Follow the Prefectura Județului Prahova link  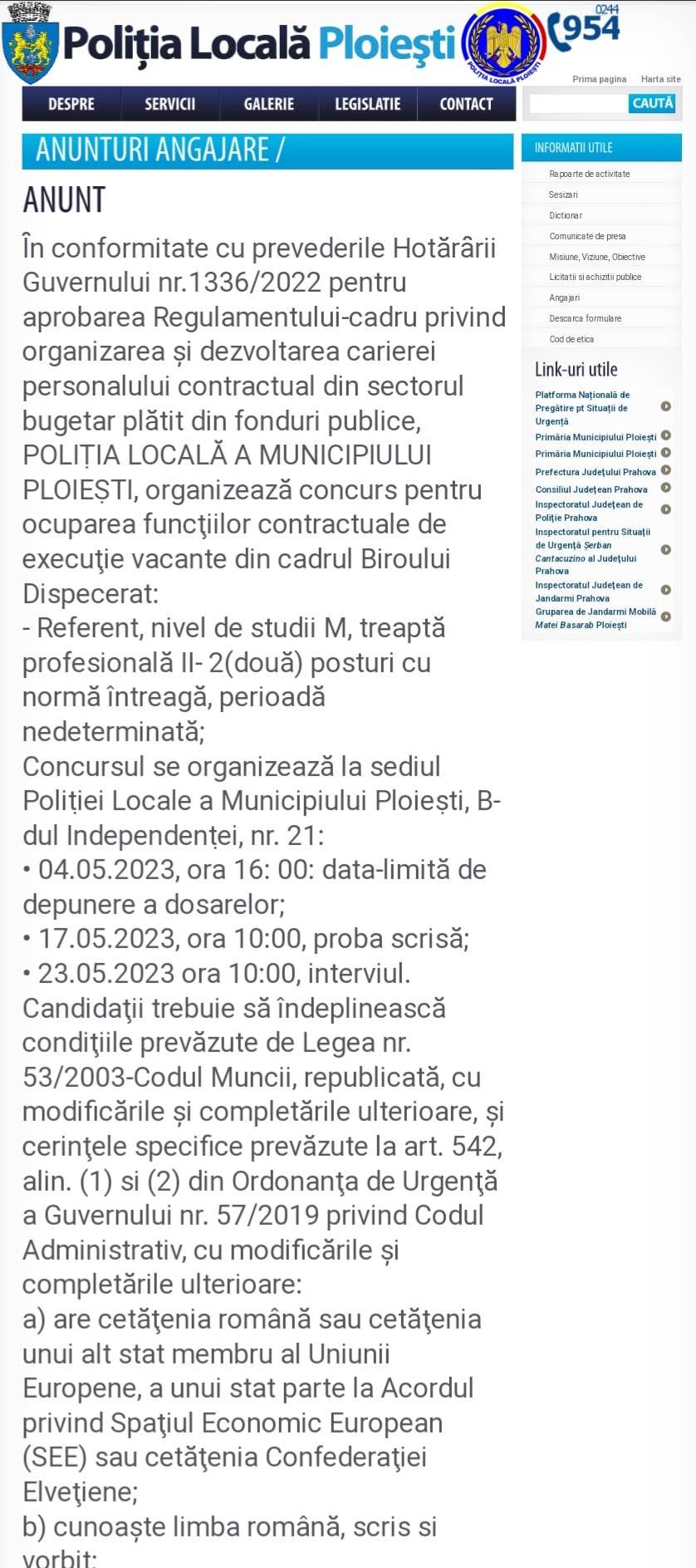click(x=596, y=472)
